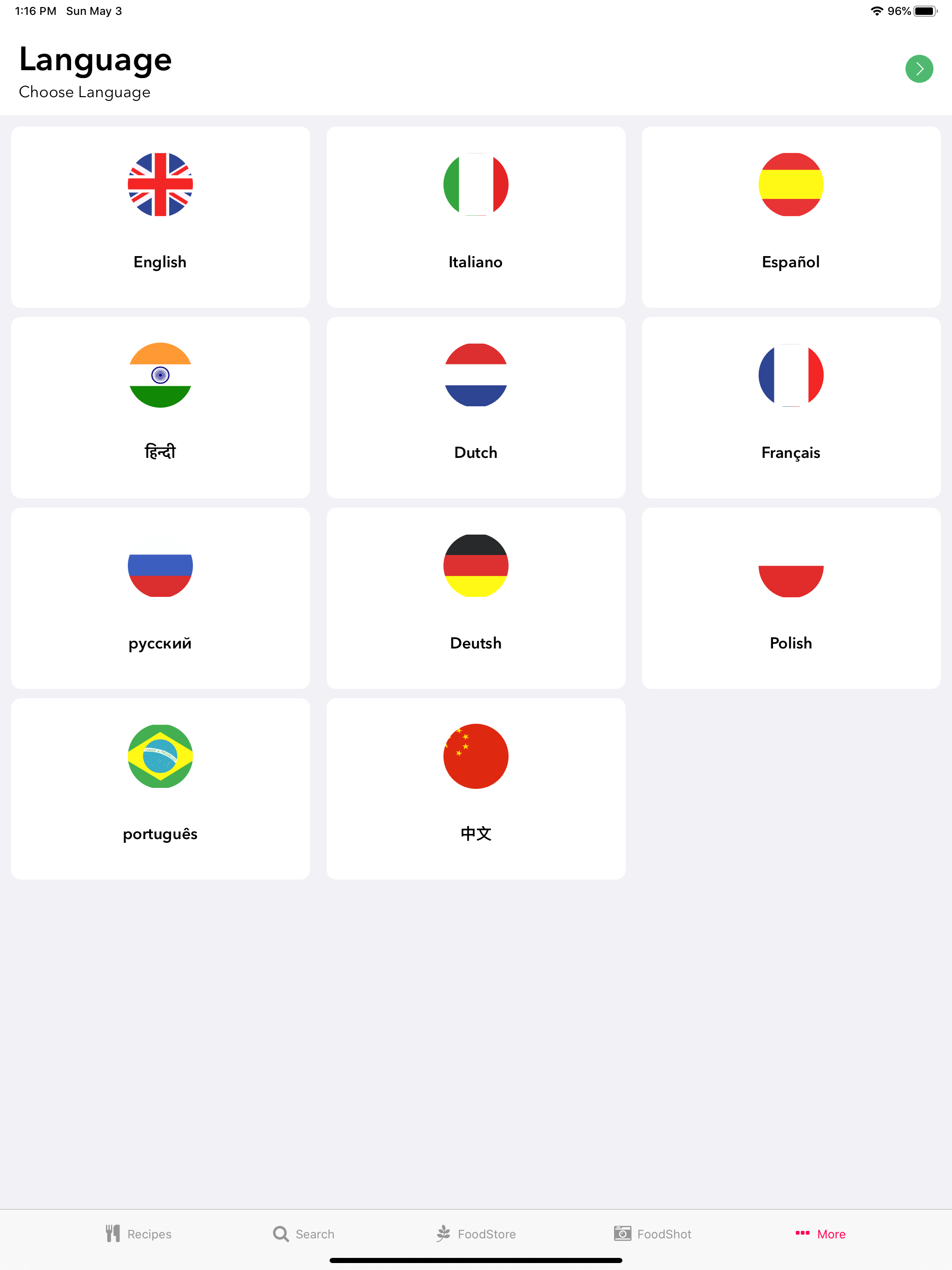Viewport: 952px width, 1270px height.
Task: Tap the British flag above English
Action: [159, 184]
